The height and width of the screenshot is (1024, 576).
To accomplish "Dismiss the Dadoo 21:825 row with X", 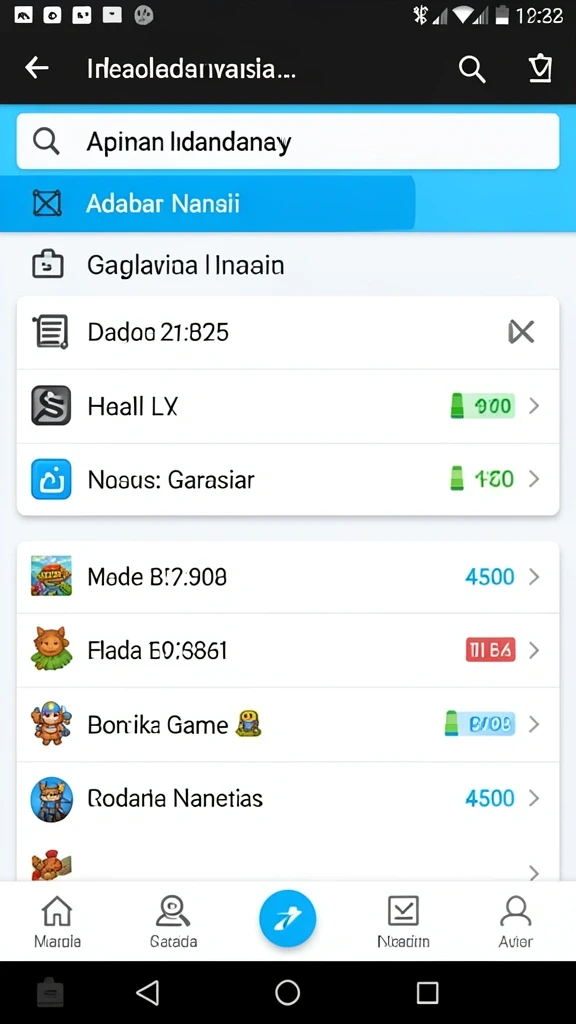I will pyautogui.click(x=521, y=332).
